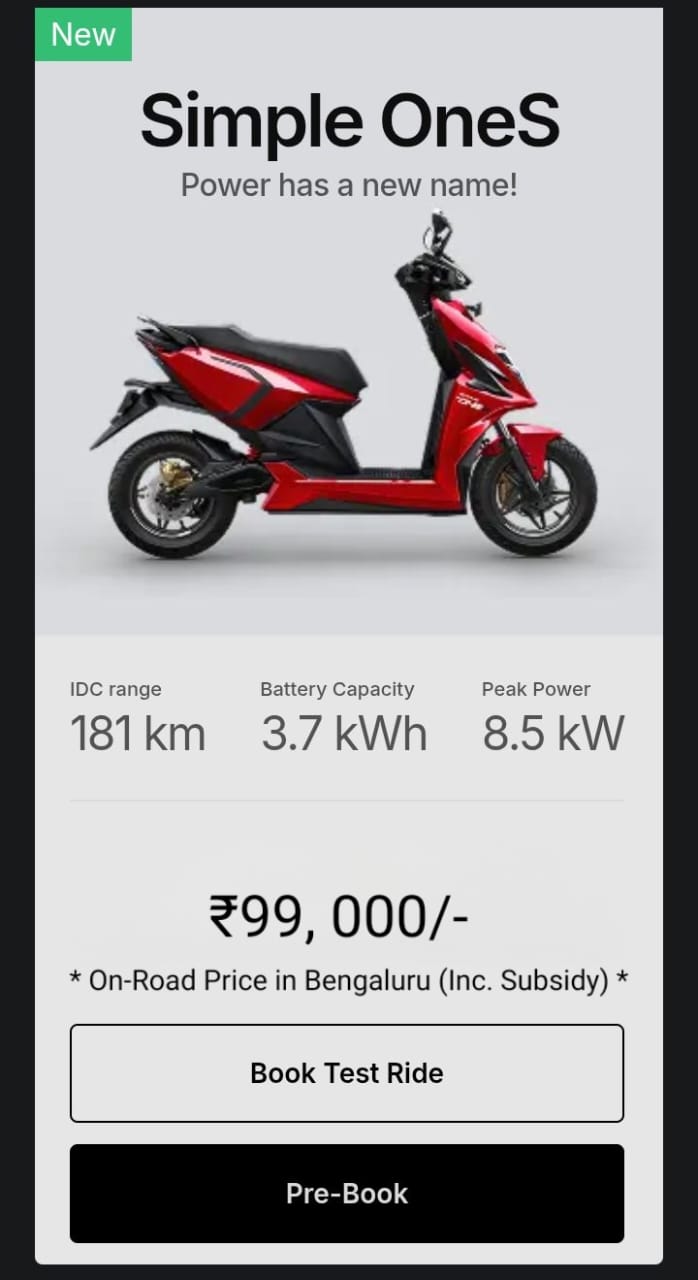Image resolution: width=698 pixels, height=1280 pixels.
Task: Tap the Book Test Ride button
Action: click(346, 1073)
